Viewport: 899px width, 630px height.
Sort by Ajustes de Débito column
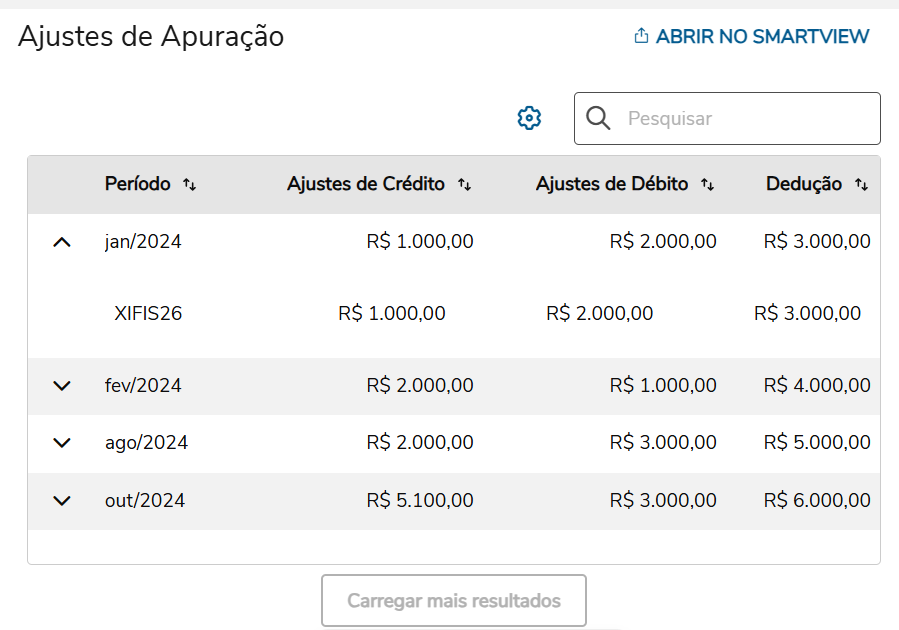click(707, 185)
